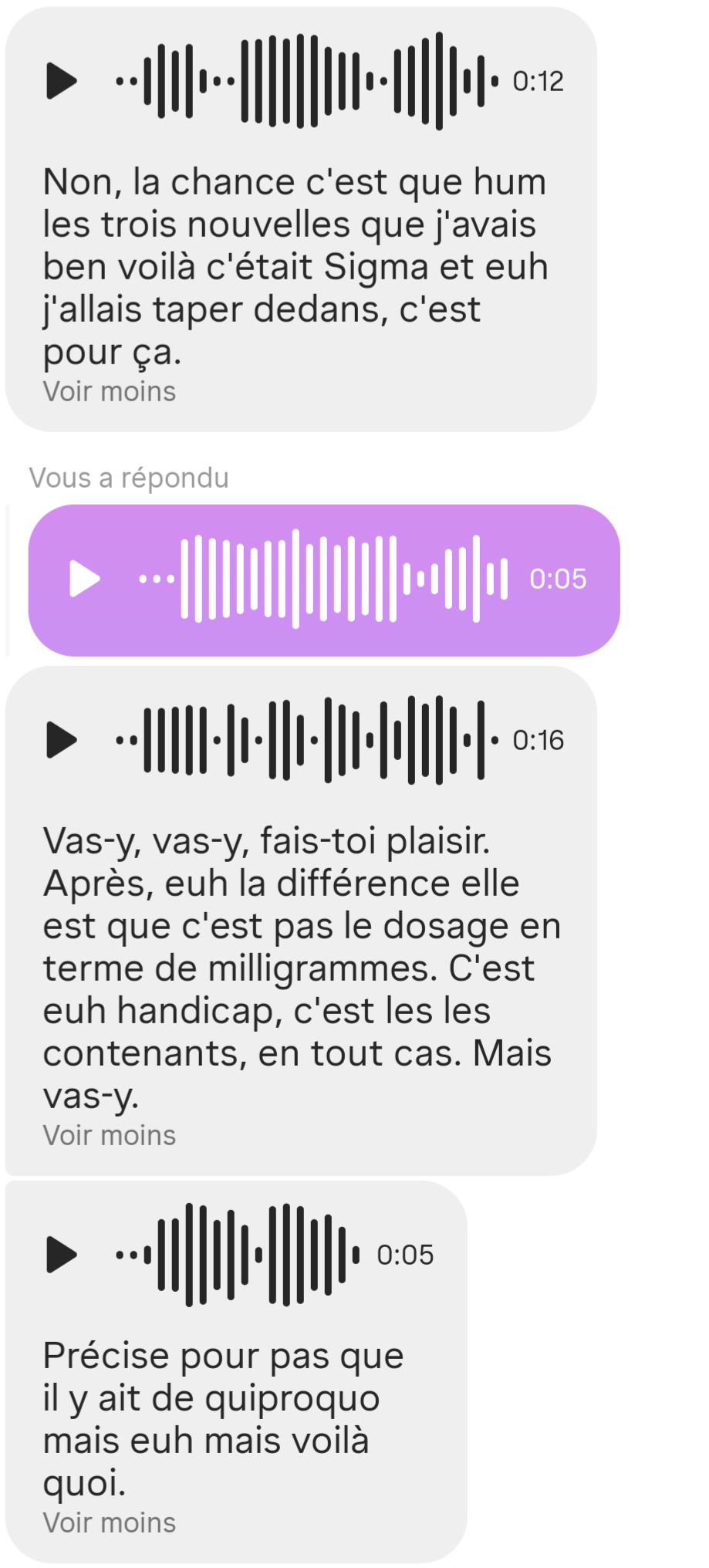Play the purple 0:05 voice reply
Screen dimensions: 709x1568
point(85,579)
